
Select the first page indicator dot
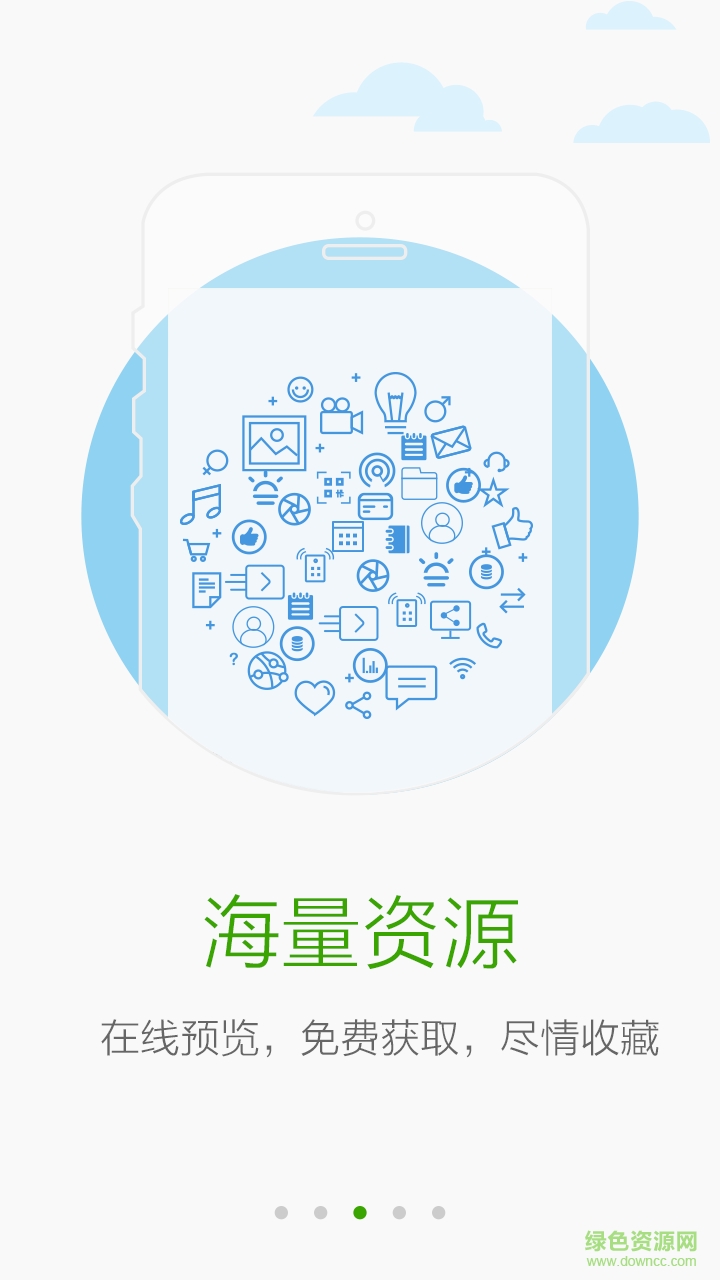pos(281,1213)
